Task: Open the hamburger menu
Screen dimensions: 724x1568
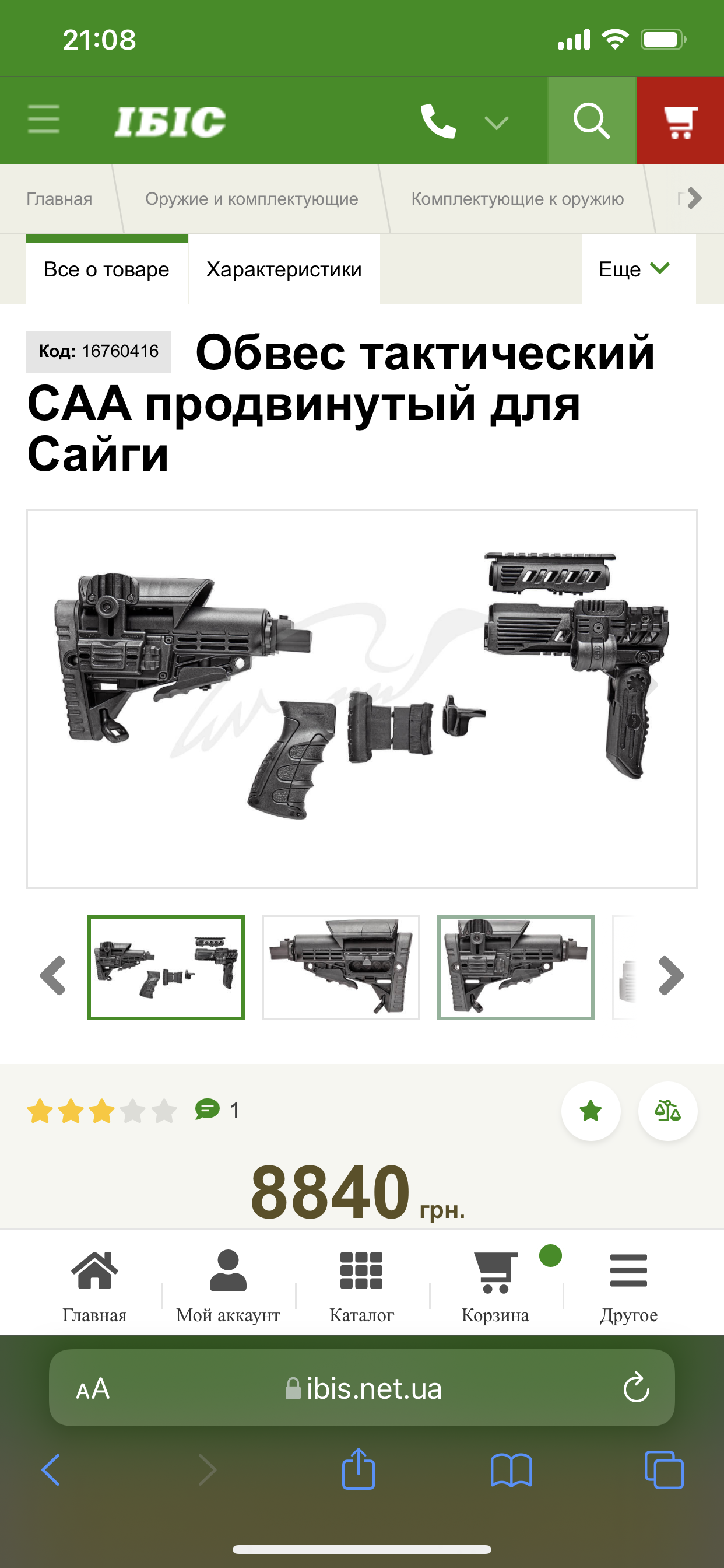Action: pyautogui.click(x=44, y=120)
